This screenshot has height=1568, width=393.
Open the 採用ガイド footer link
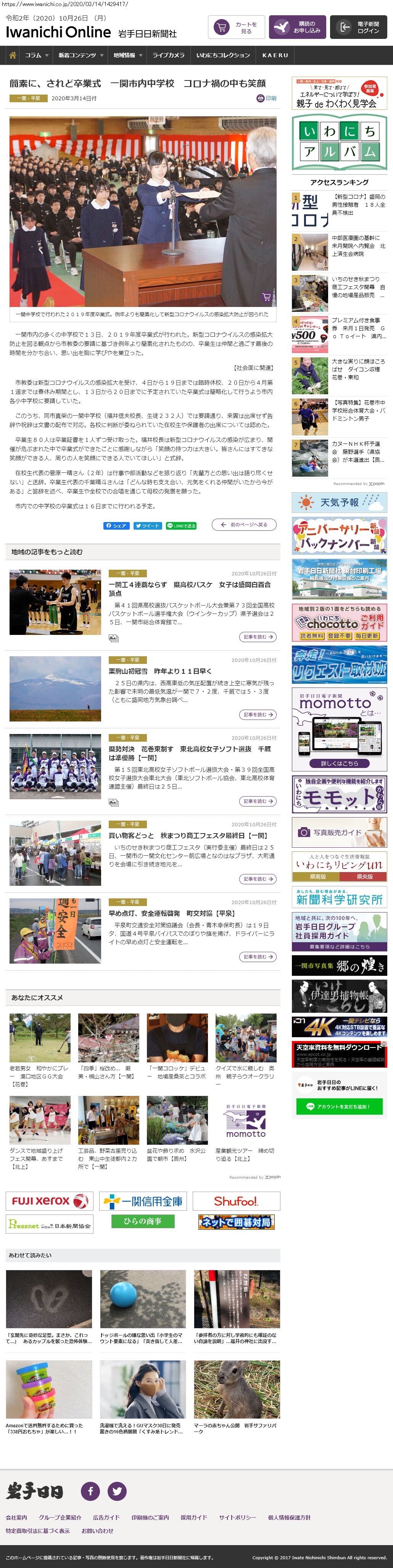point(194,1518)
